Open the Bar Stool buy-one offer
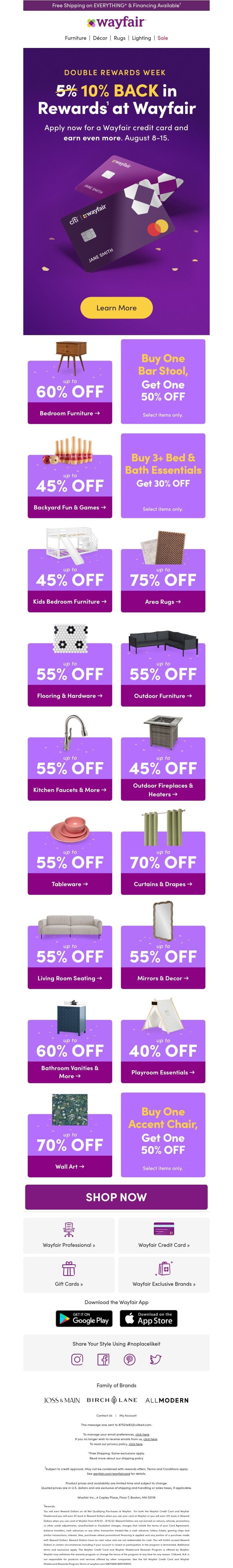The height and width of the screenshot is (1568, 233). 163,382
